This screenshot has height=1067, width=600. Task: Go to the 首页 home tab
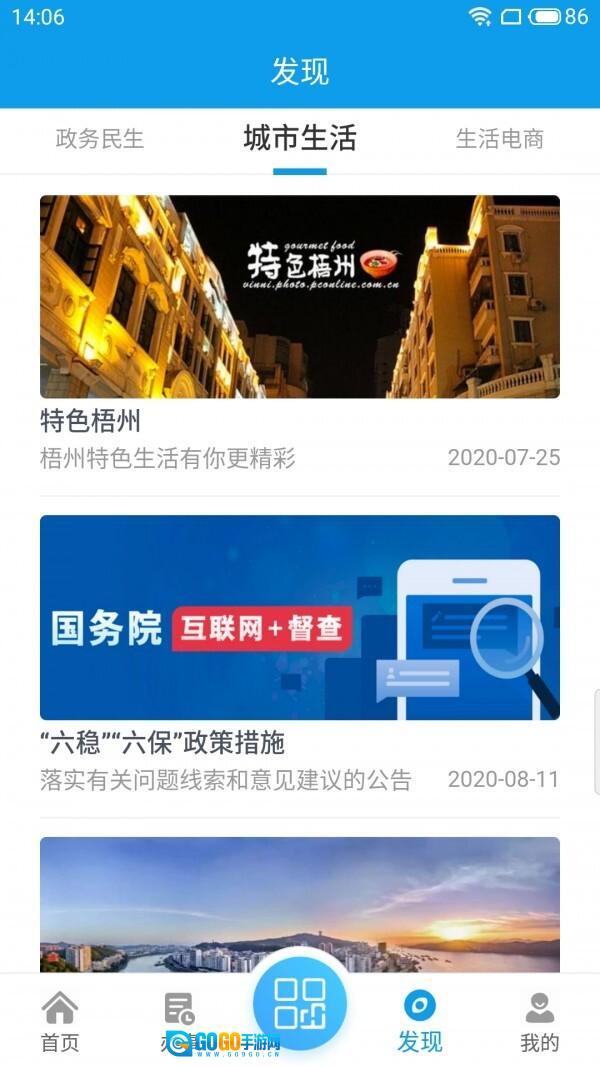60,1022
